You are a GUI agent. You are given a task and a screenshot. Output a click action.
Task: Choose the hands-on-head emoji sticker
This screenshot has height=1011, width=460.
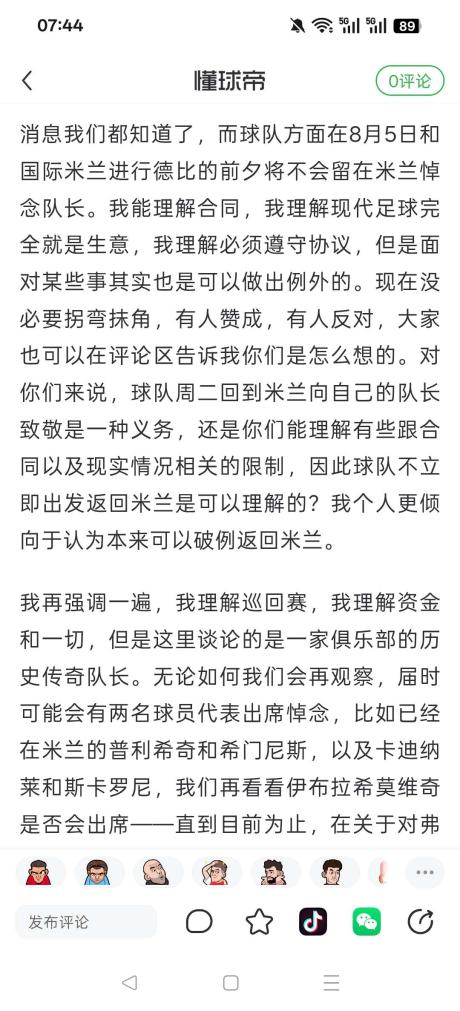[215, 872]
